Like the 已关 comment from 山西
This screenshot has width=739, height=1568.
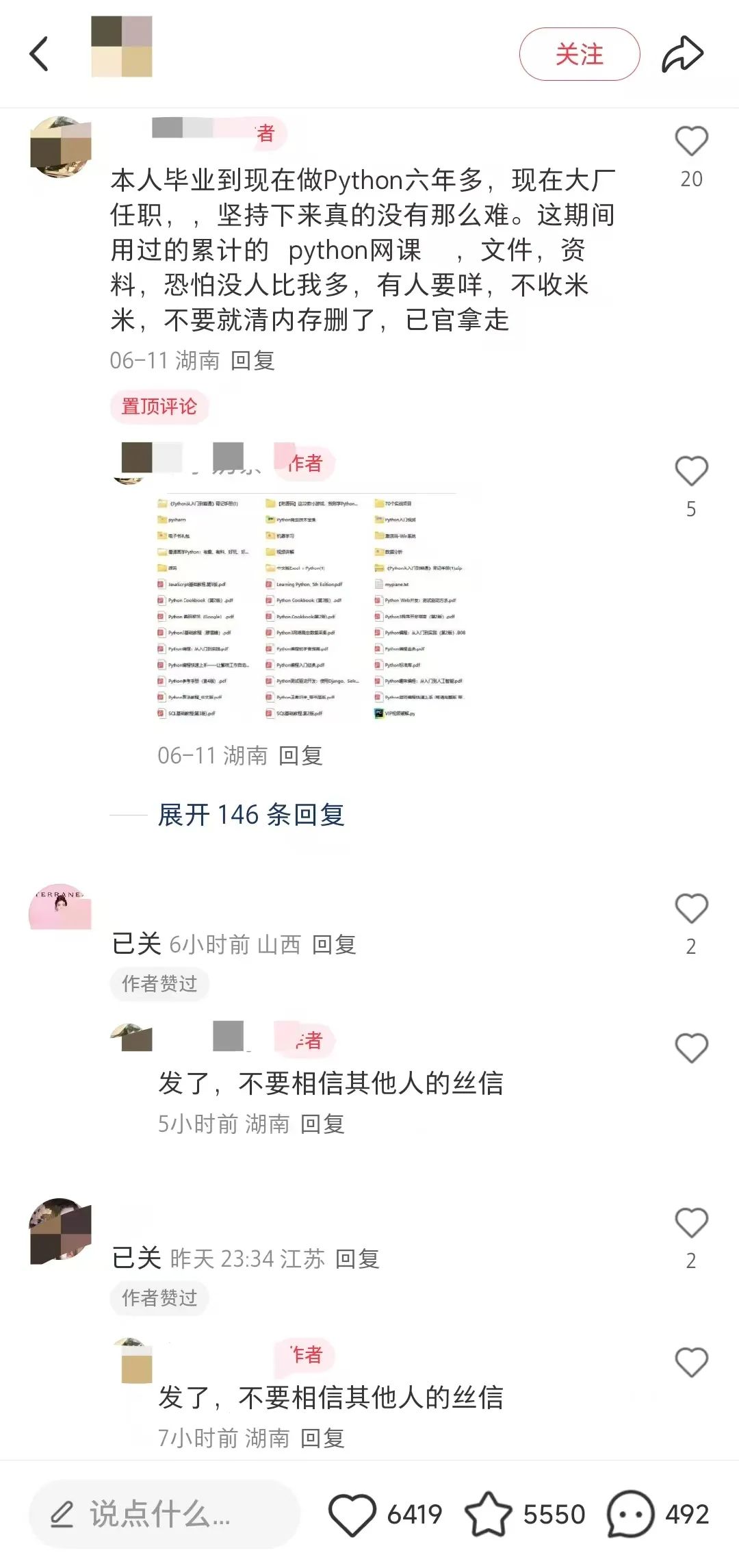click(x=691, y=909)
